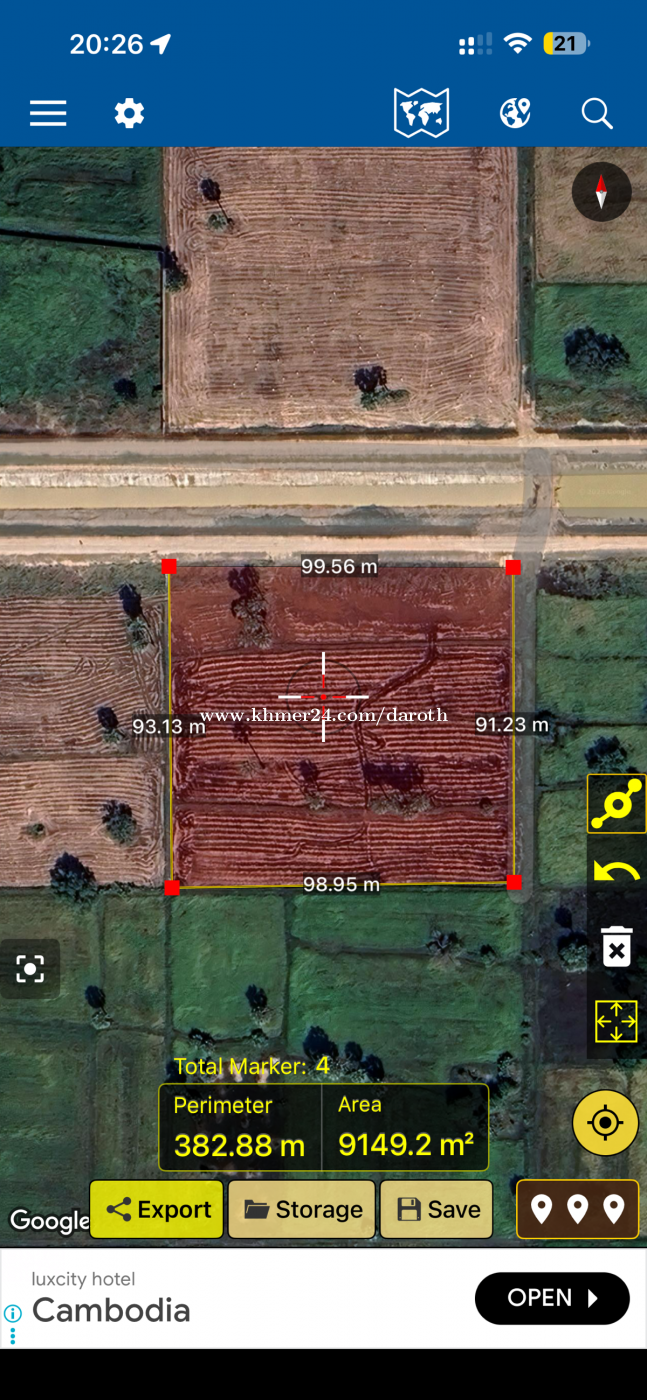647x1400 pixels.
Task: Select the path measurement tool
Action: tap(616, 804)
